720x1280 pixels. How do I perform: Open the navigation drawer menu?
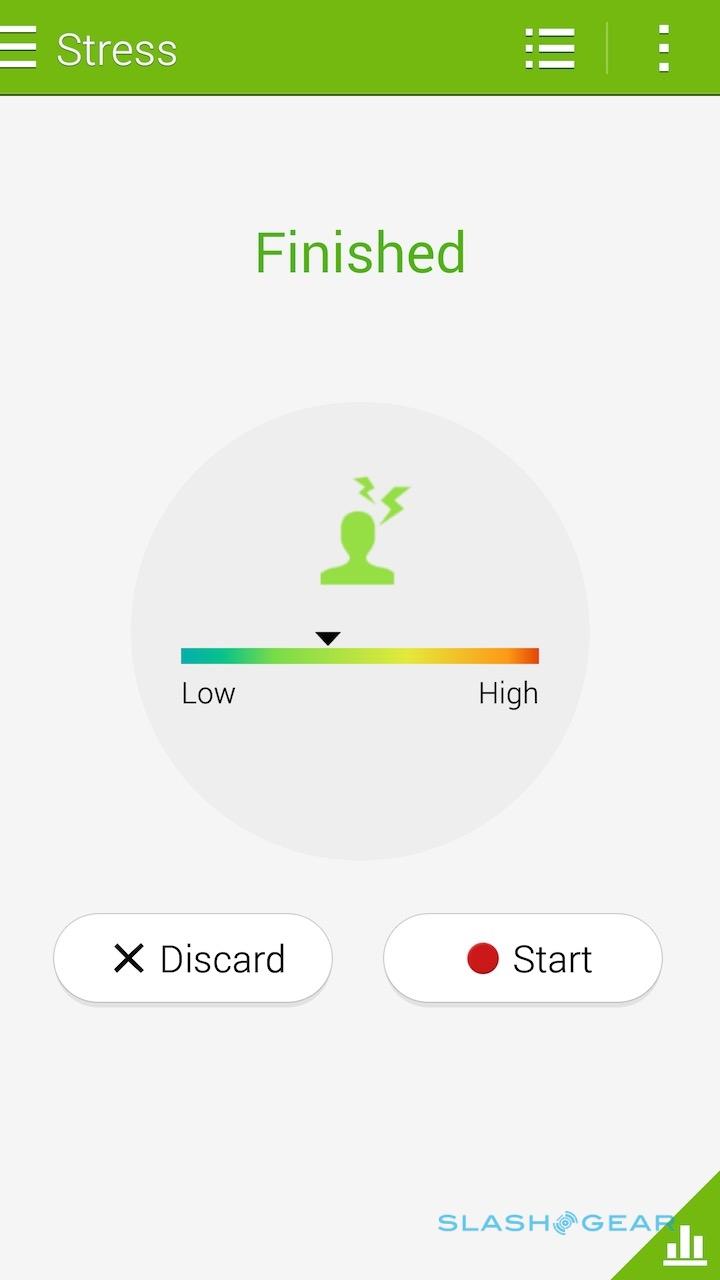18,47
